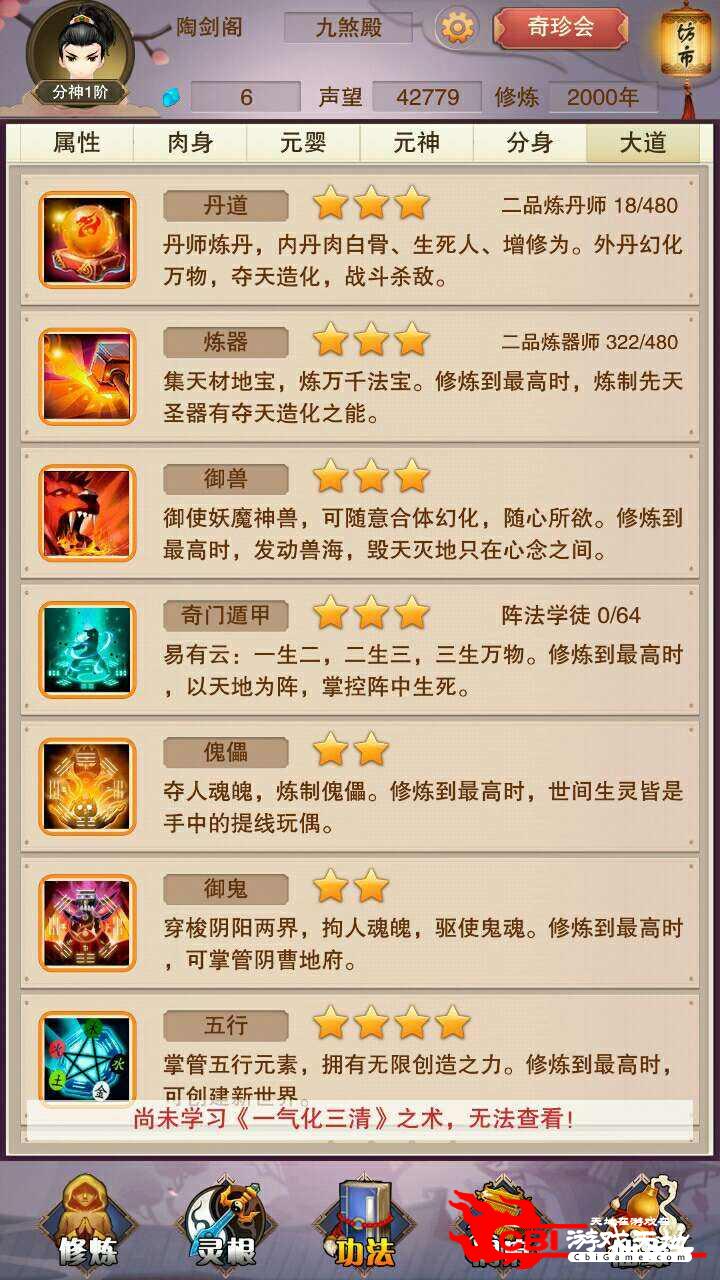Tap the character avatar portrait

[80, 48]
